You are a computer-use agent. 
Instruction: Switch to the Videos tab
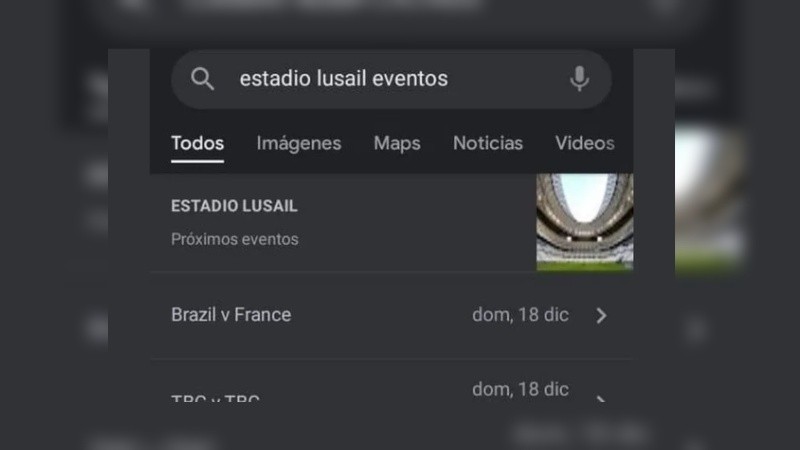click(584, 143)
